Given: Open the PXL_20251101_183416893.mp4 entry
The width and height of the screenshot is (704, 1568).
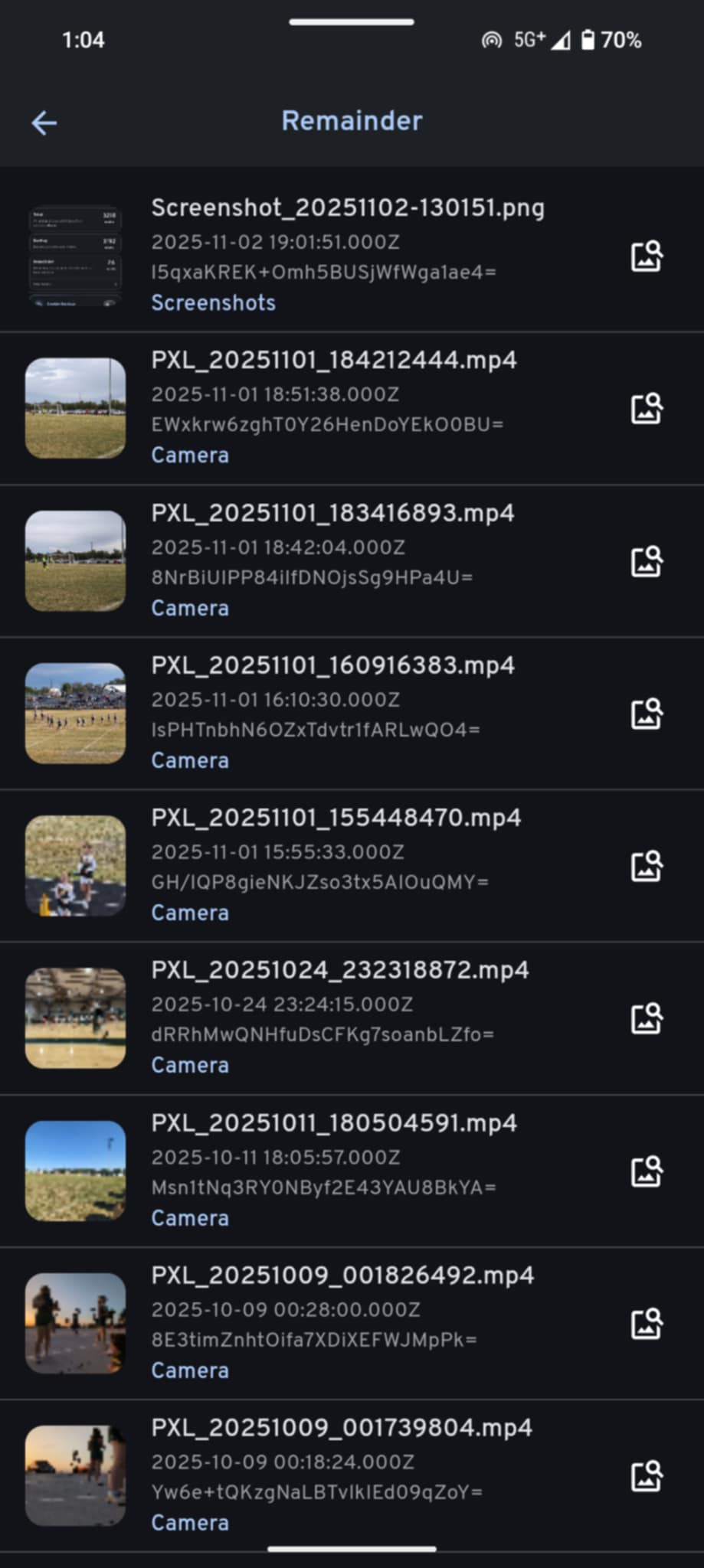Looking at the screenshot, I should (332, 513).
